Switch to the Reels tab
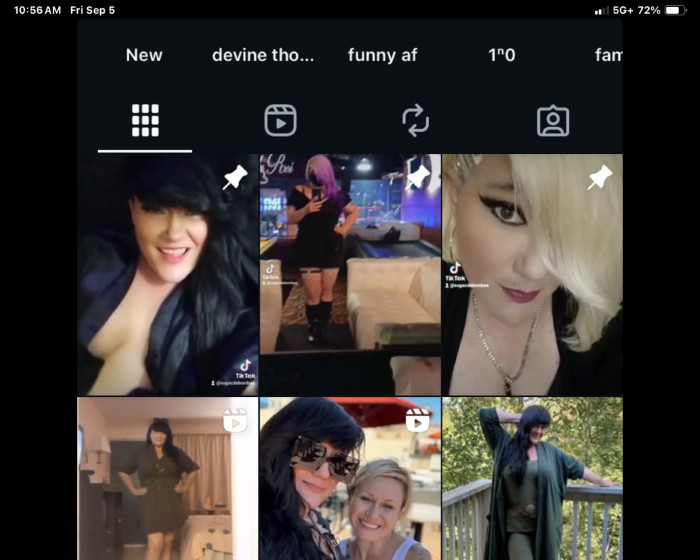 point(280,121)
